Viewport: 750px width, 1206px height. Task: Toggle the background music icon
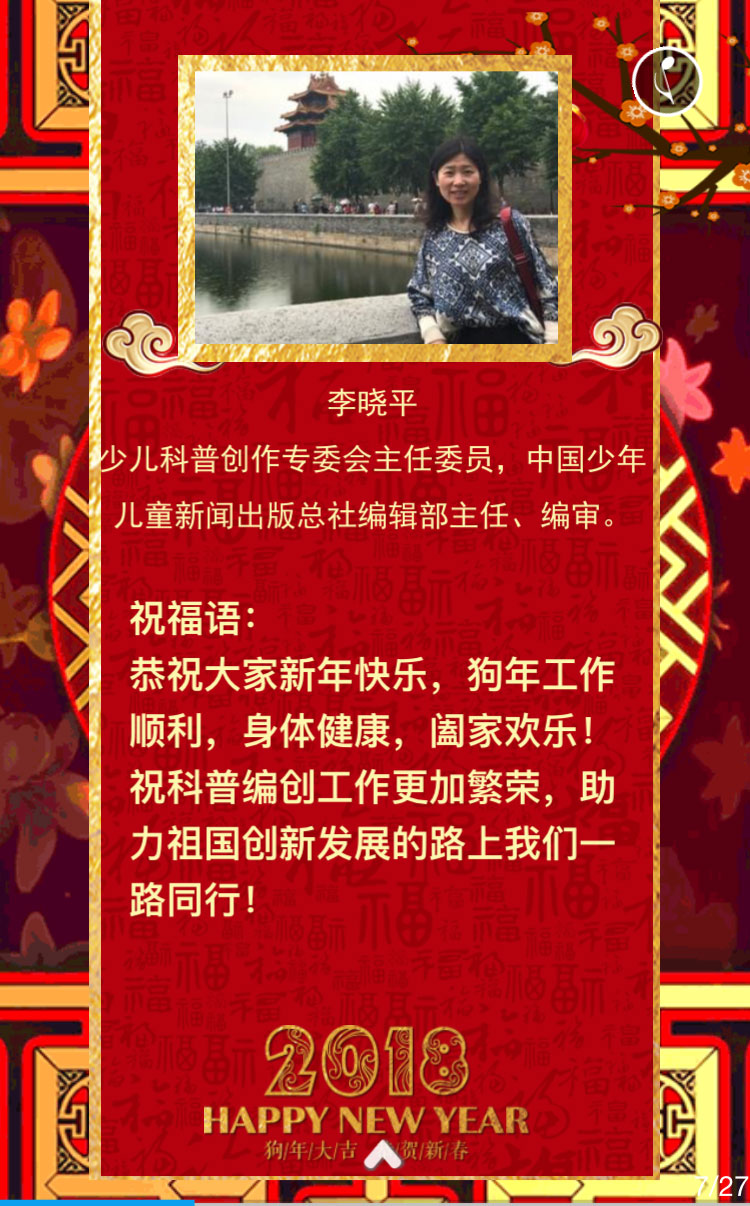pos(667,81)
